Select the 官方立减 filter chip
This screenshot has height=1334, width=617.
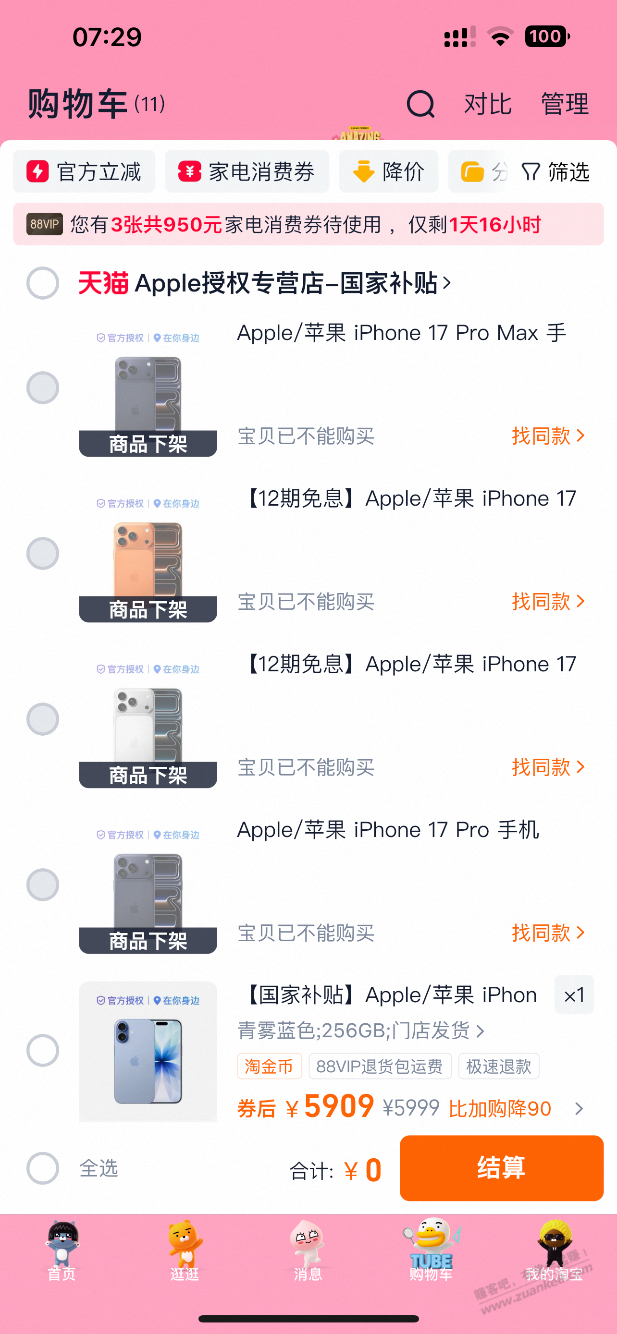[x=84, y=172]
